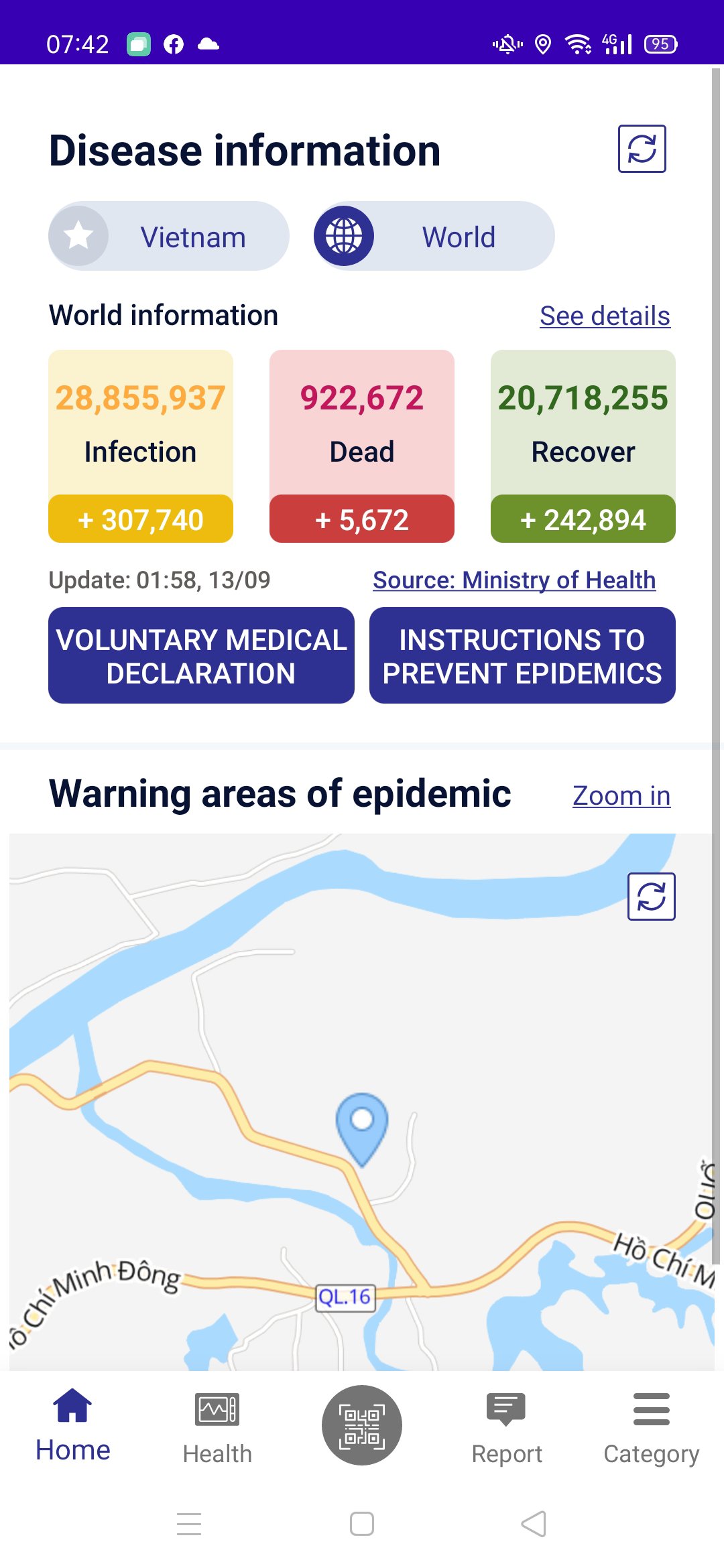The height and width of the screenshot is (1568, 724).
Task: Refresh the epidemic warning map
Action: 651,897
